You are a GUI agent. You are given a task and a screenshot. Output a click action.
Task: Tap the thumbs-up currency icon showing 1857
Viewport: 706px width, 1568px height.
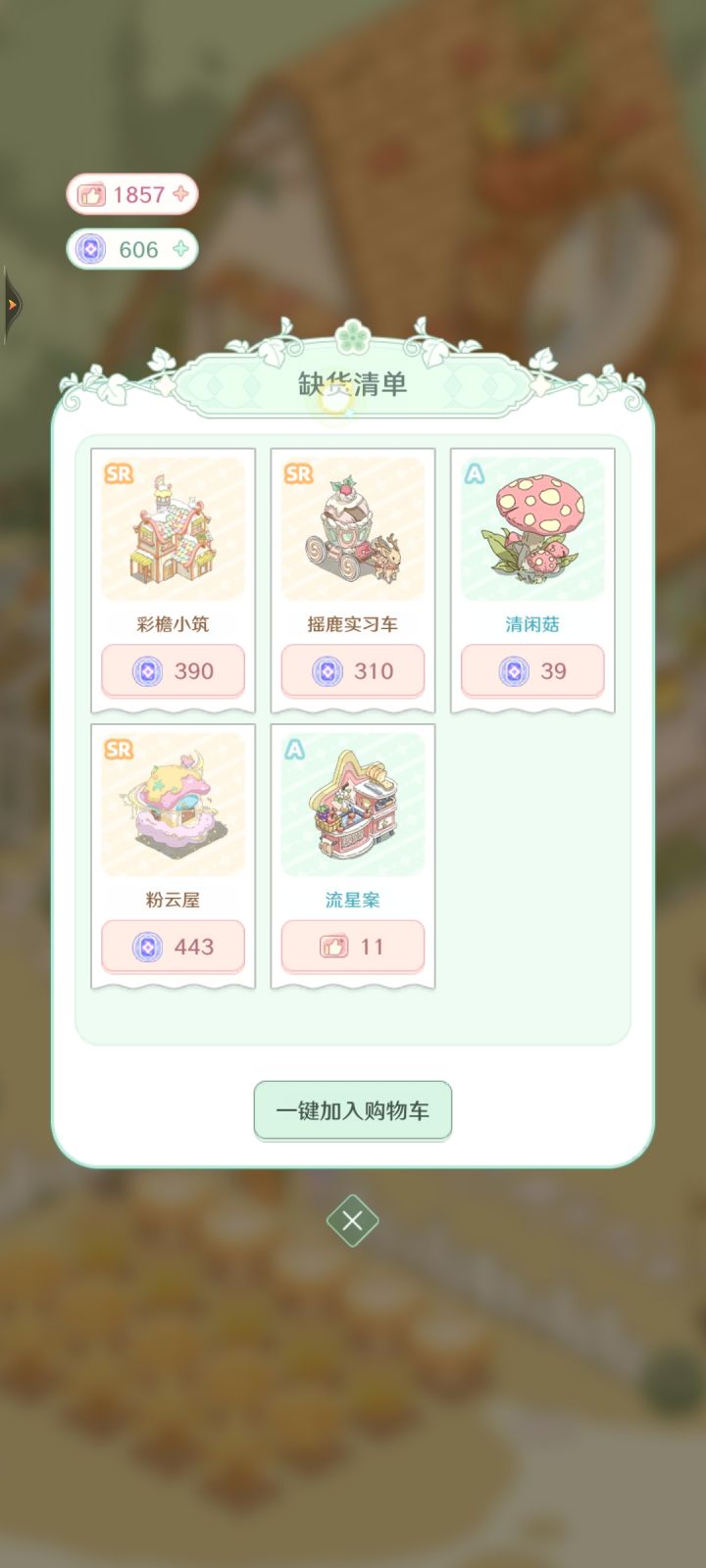[90, 194]
